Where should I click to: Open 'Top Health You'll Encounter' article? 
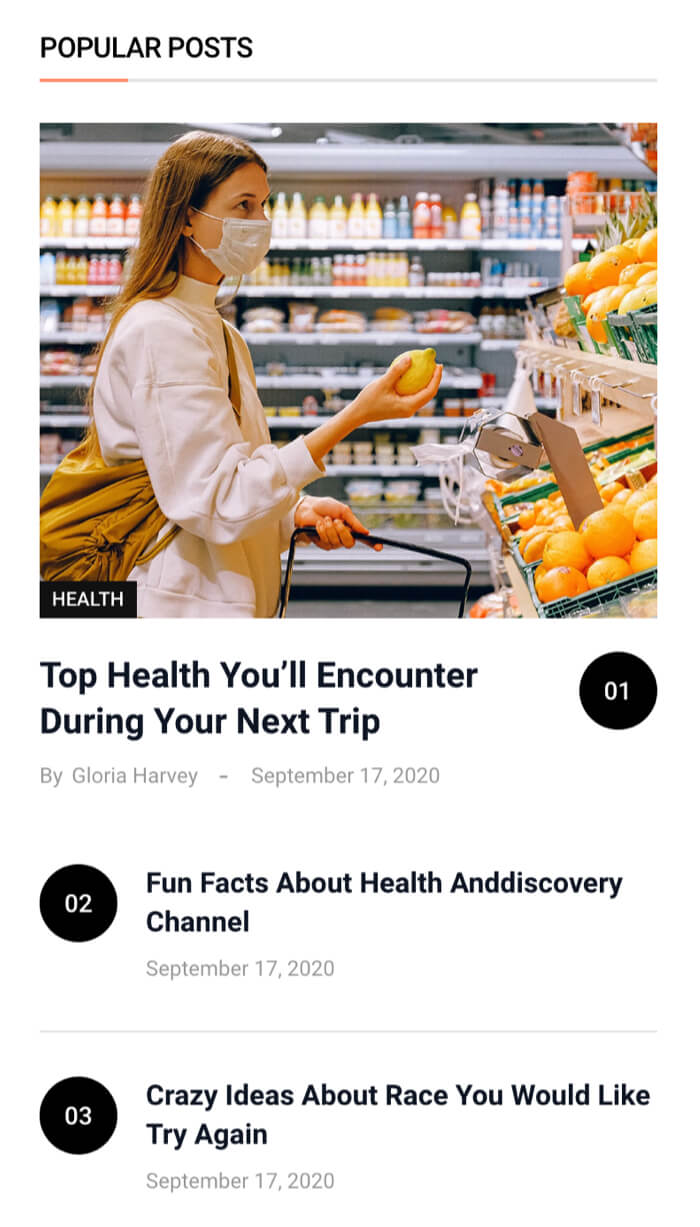(258, 698)
